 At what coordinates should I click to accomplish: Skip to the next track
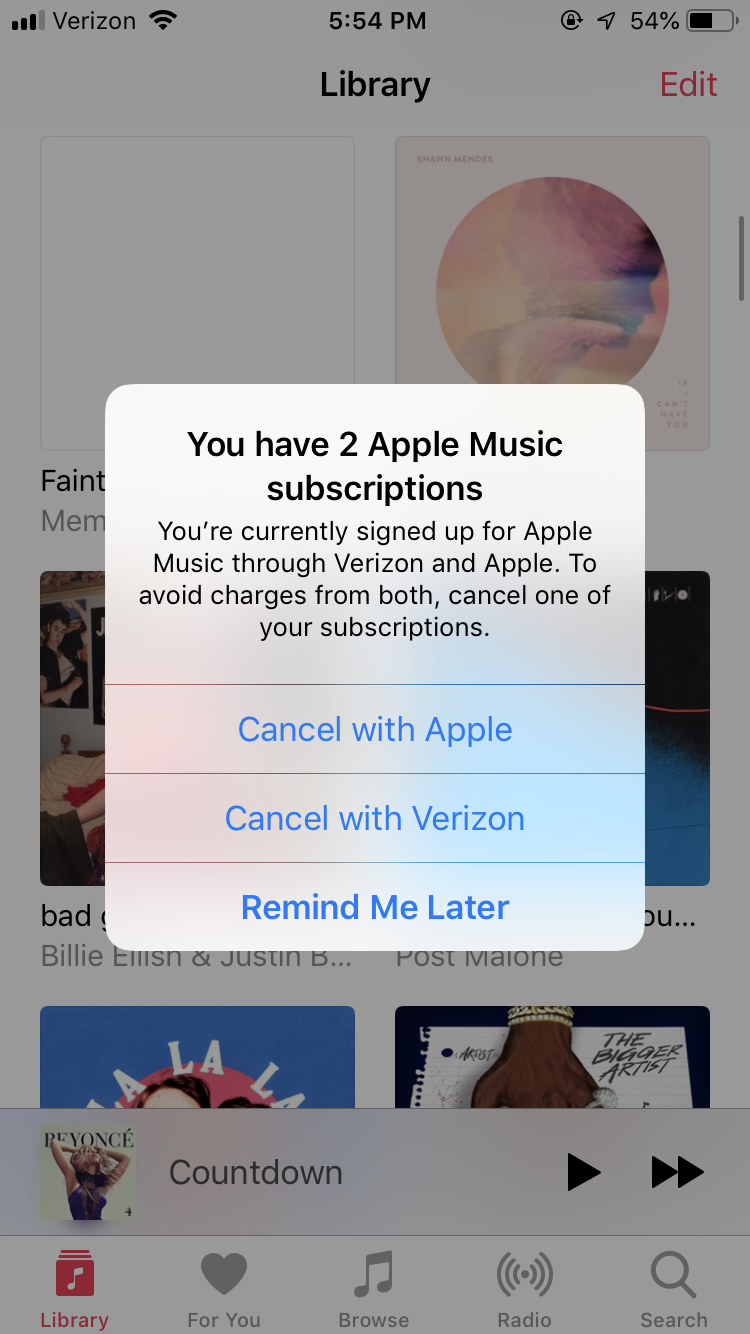tap(678, 1172)
